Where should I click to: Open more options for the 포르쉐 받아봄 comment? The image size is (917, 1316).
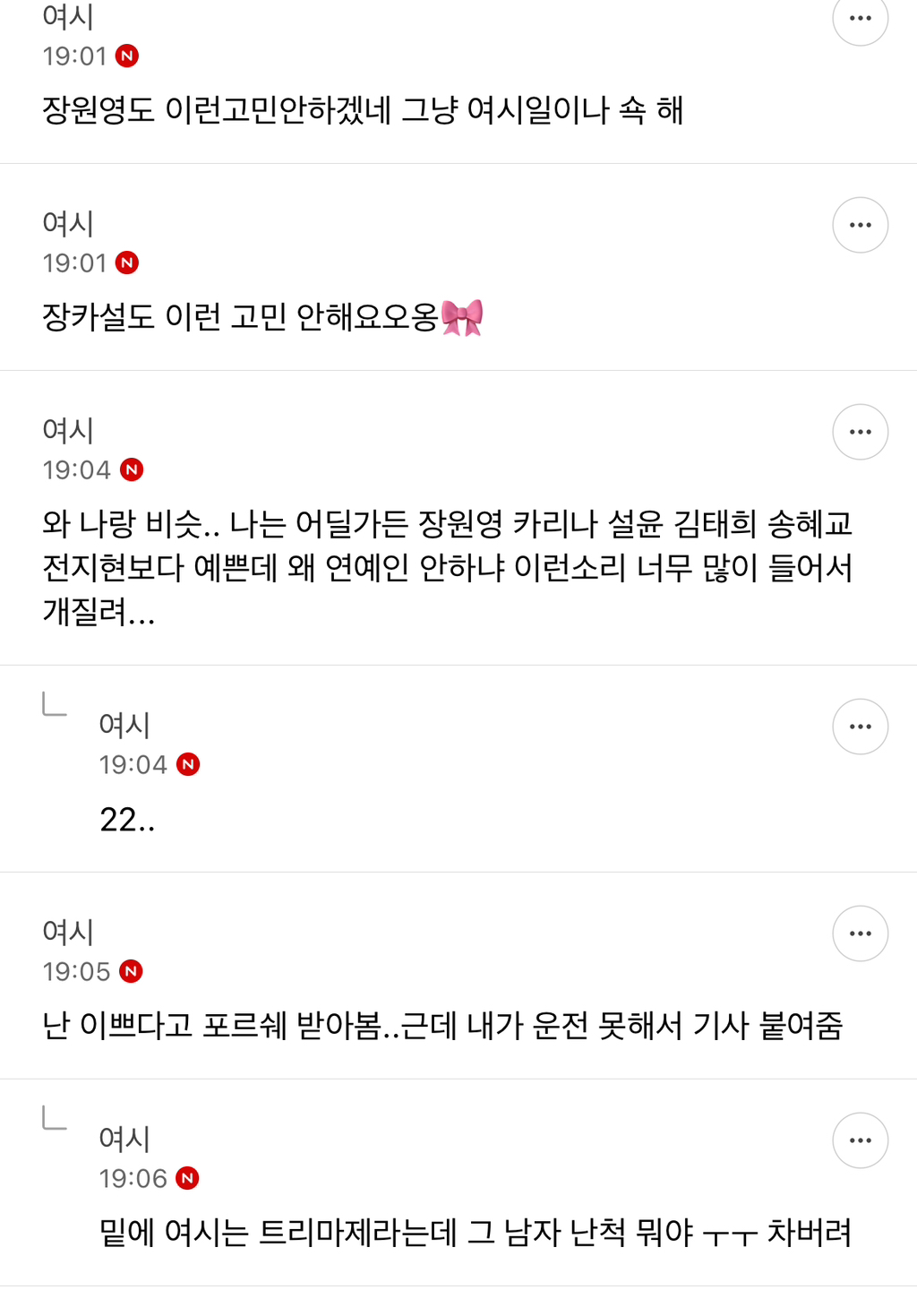(860, 933)
